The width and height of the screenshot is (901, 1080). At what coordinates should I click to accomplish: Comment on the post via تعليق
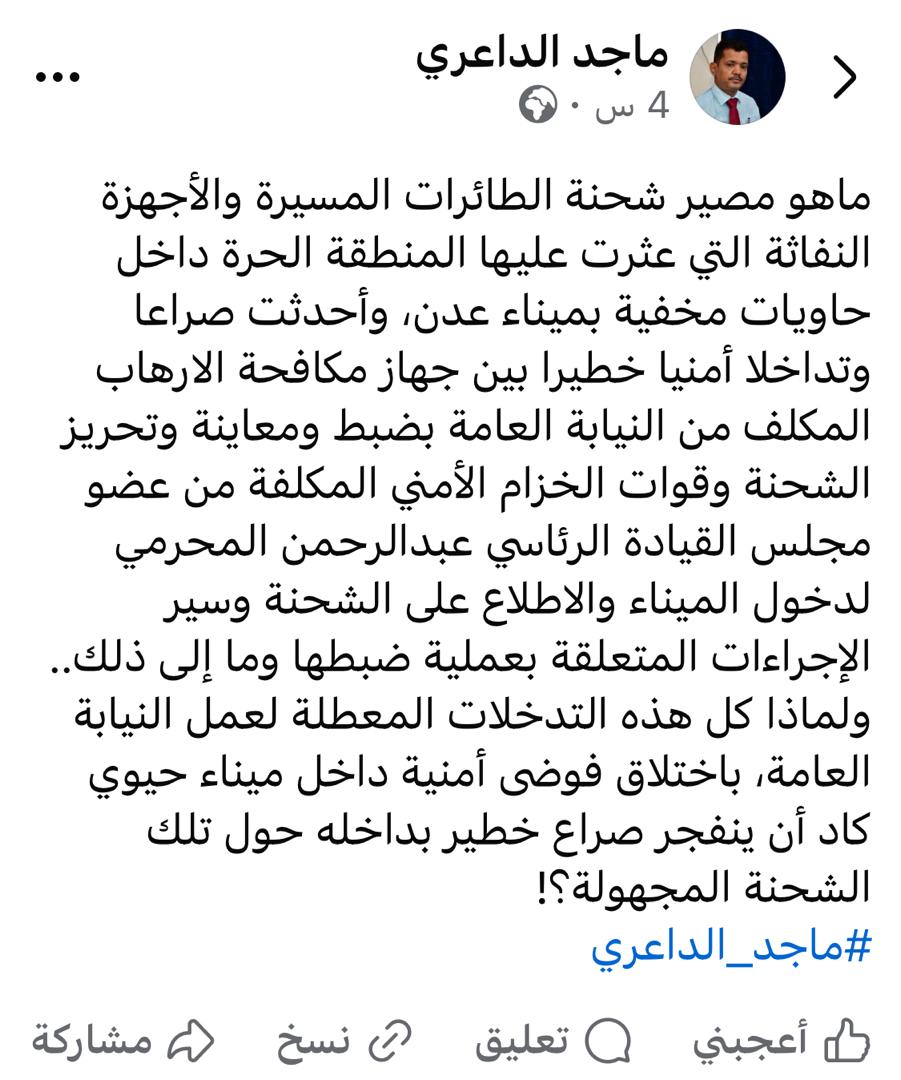click(553, 1042)
